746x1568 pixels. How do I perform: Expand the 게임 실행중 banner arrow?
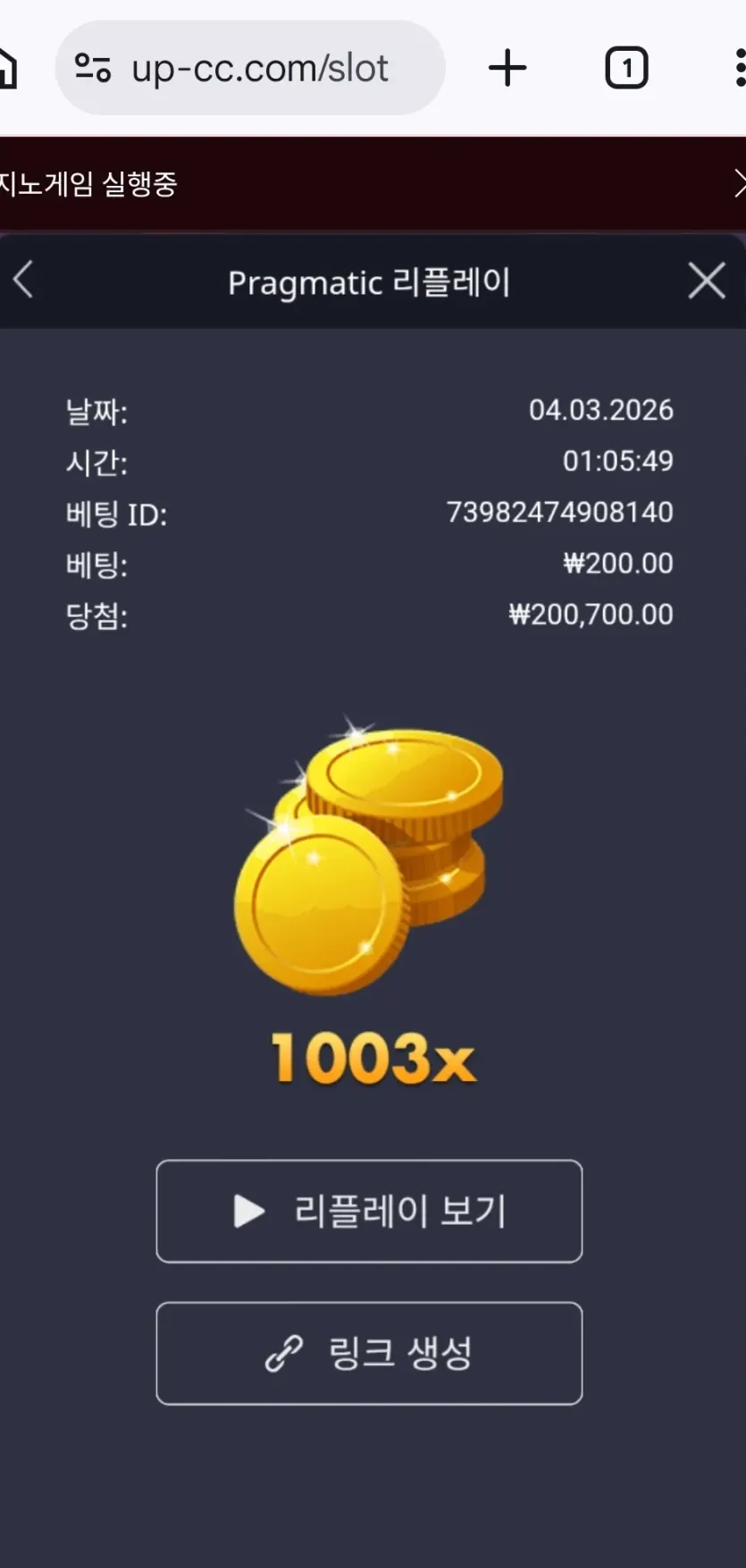coord(738,183)
